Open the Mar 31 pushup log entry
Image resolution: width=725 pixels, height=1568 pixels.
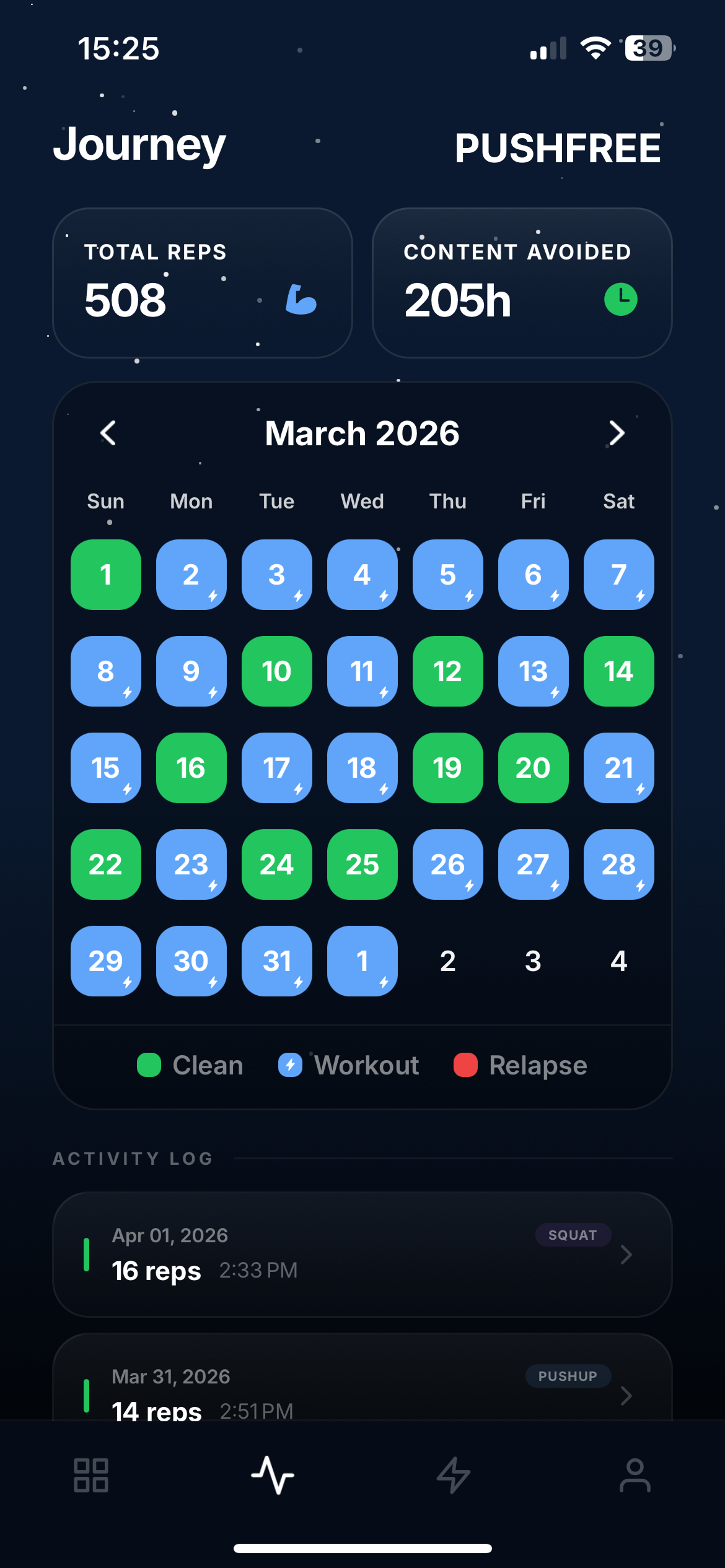(362, 1387)
